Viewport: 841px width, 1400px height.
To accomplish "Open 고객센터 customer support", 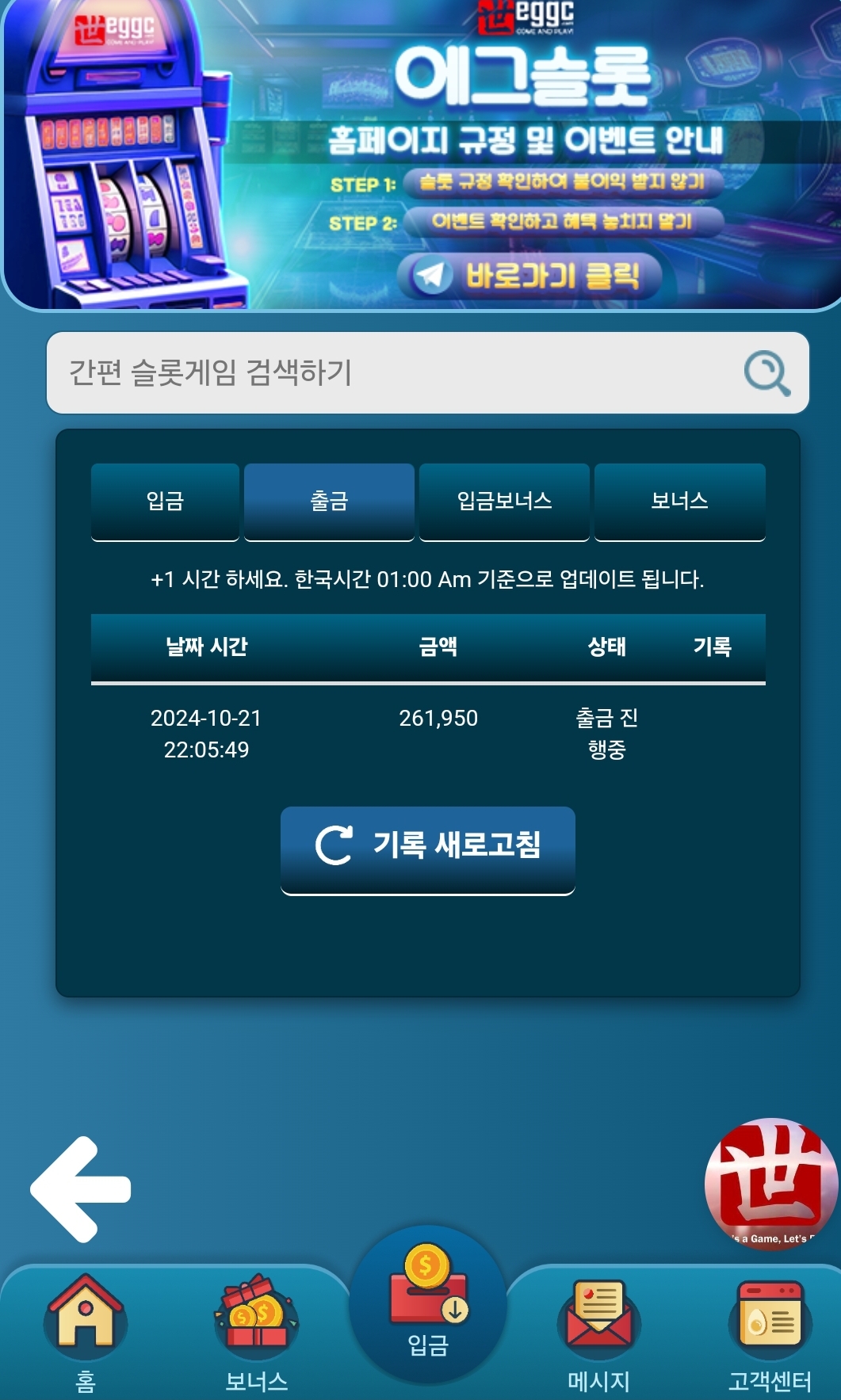I will tap(770, 1331).
